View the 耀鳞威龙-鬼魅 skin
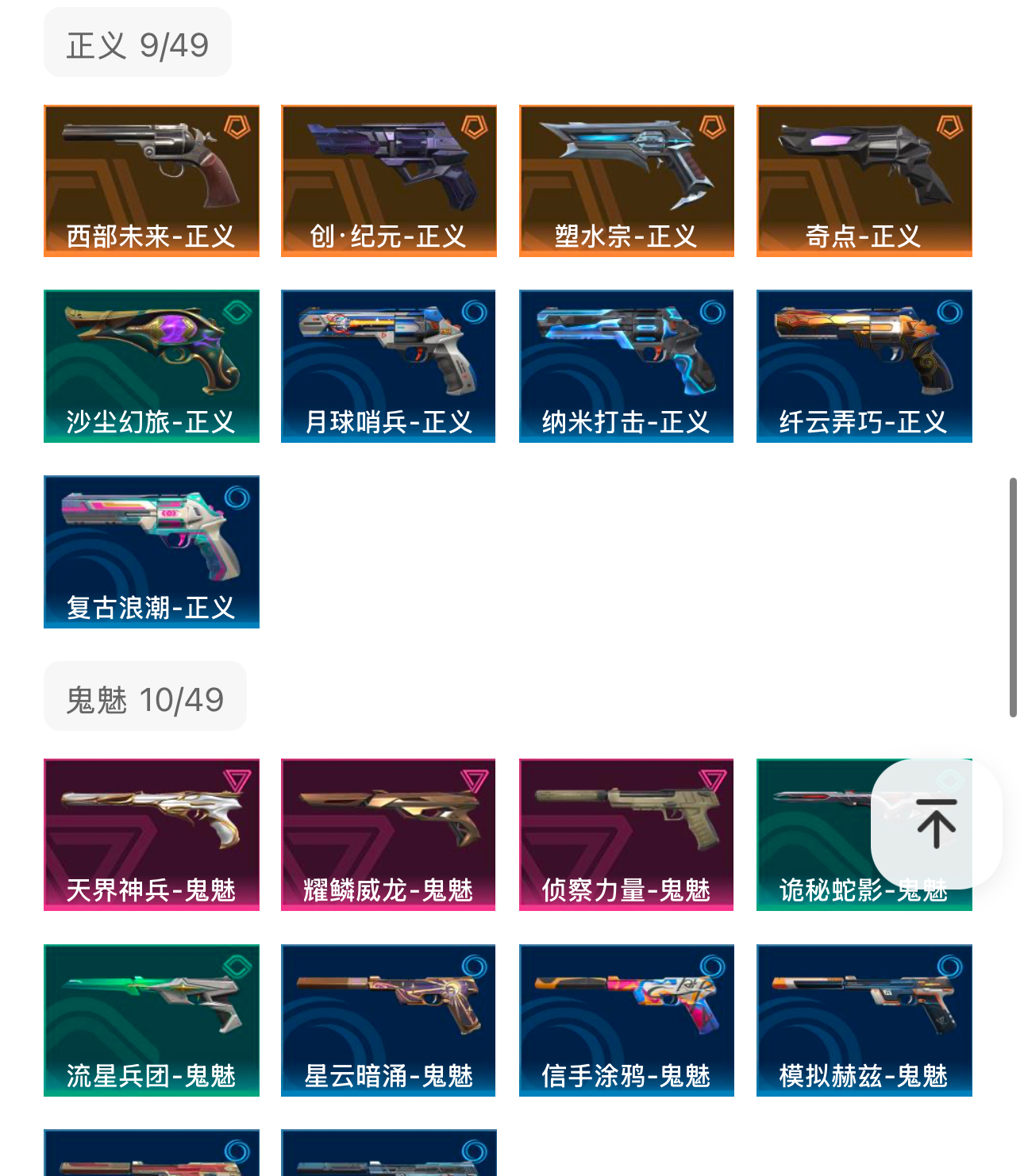1024x1176 pixels. tap(389, 834)
